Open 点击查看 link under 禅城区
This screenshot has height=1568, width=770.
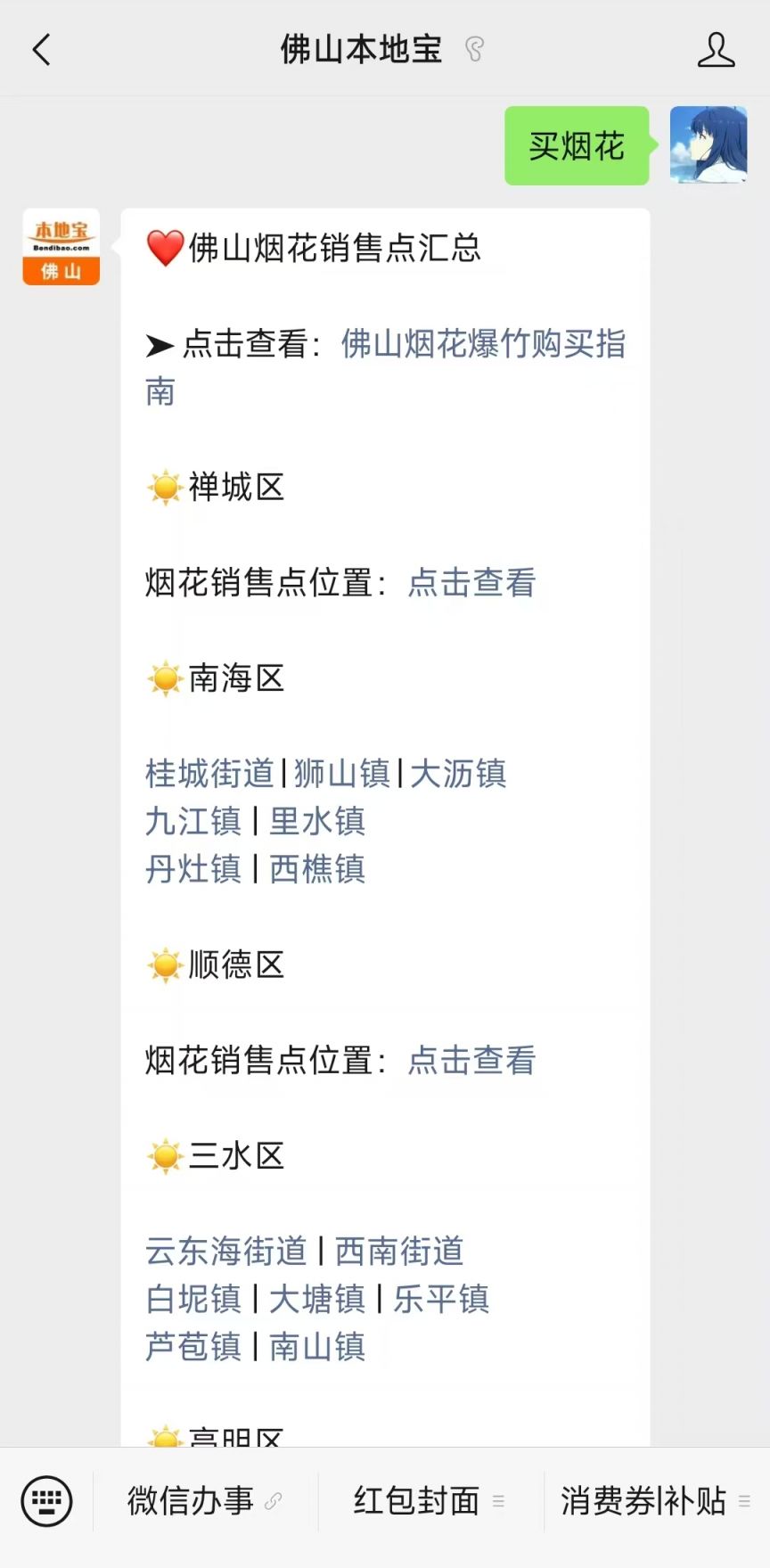click(x=471, y=583)
